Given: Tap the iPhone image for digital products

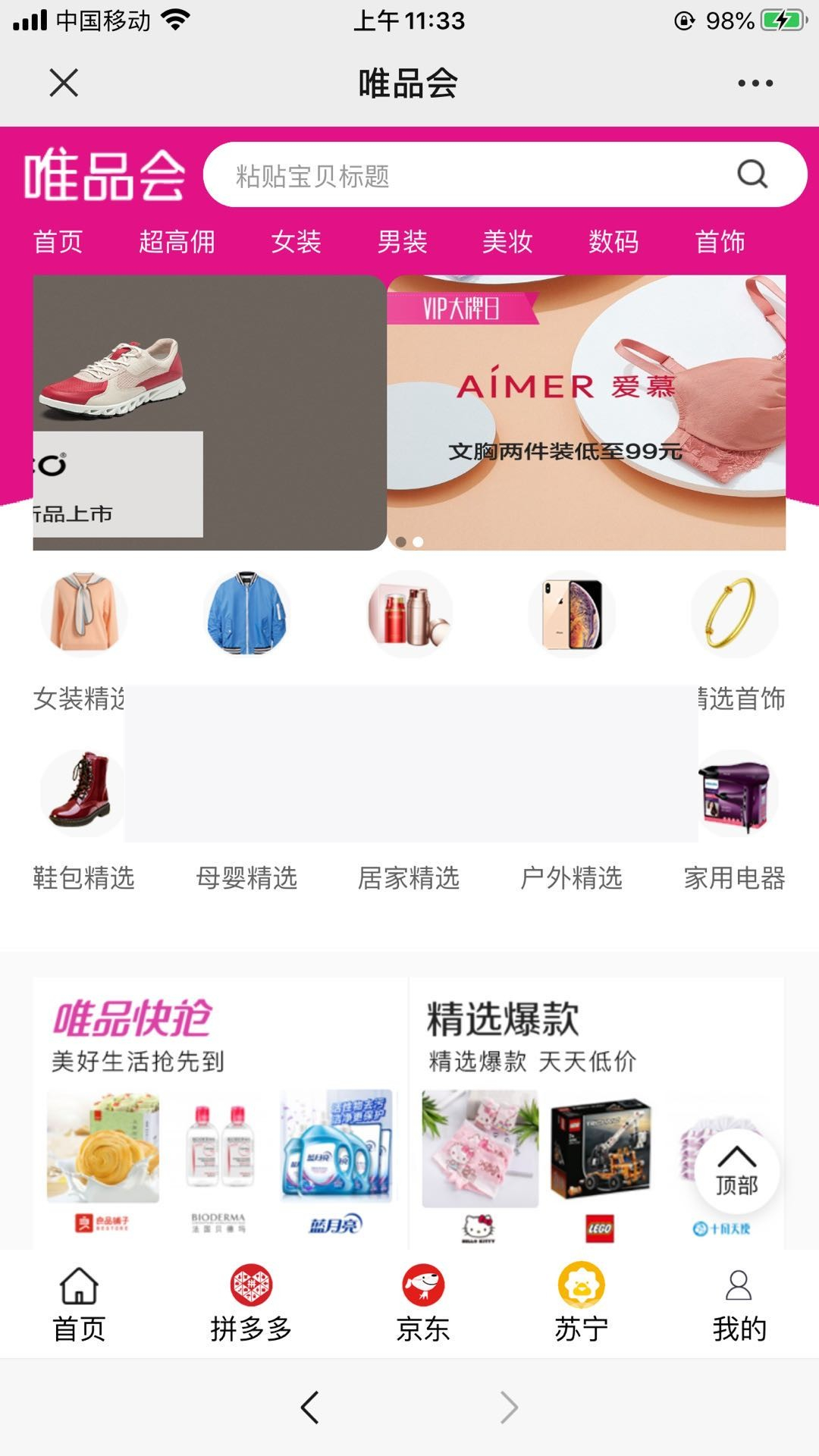Looking at the screenshot, I should pyautogui.click(x=572, y=614).
